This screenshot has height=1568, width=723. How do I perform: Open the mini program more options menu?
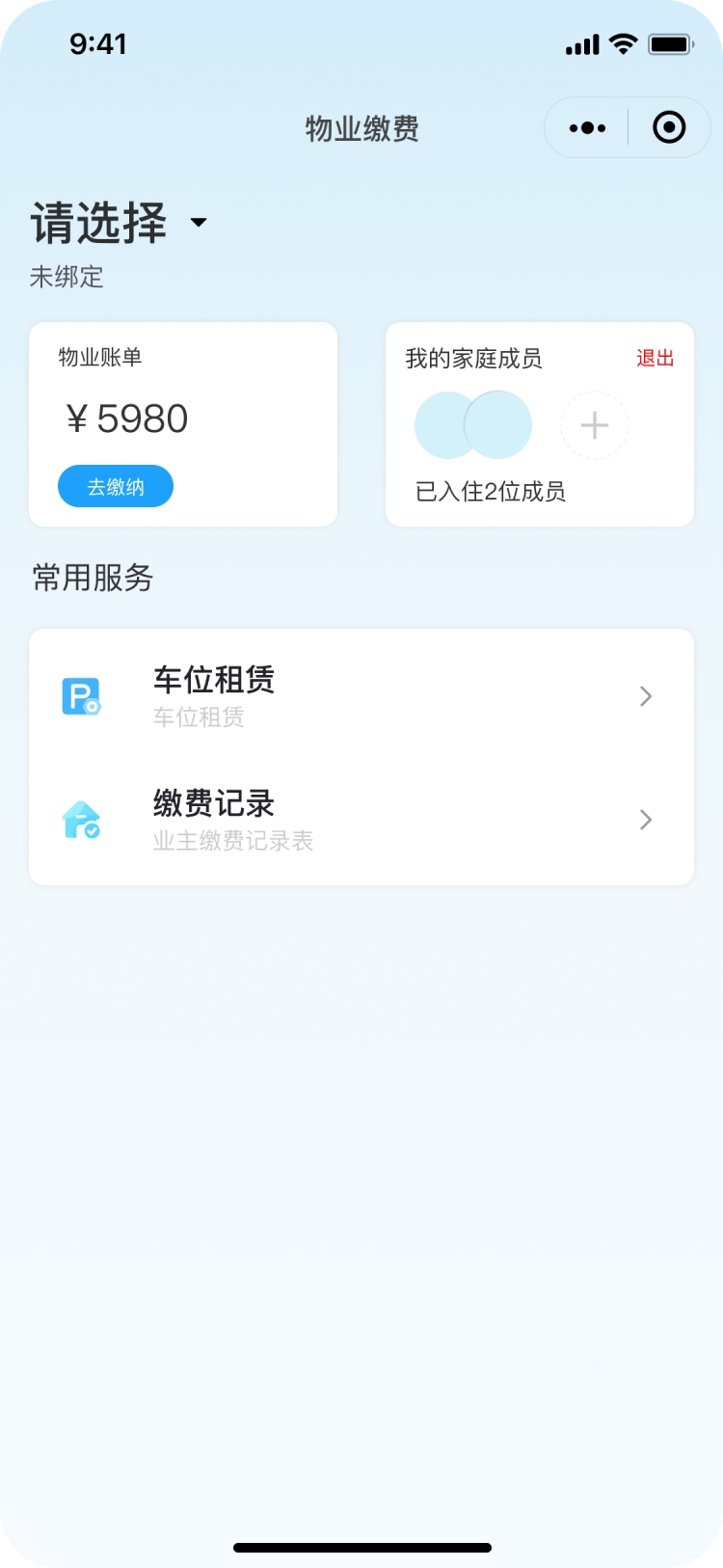tap(587, 127)
